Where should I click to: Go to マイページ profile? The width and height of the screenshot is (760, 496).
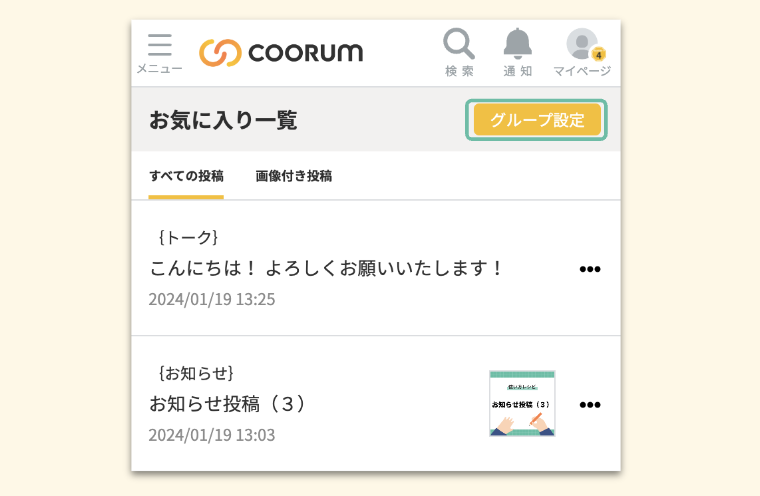(x=582, y=51)
